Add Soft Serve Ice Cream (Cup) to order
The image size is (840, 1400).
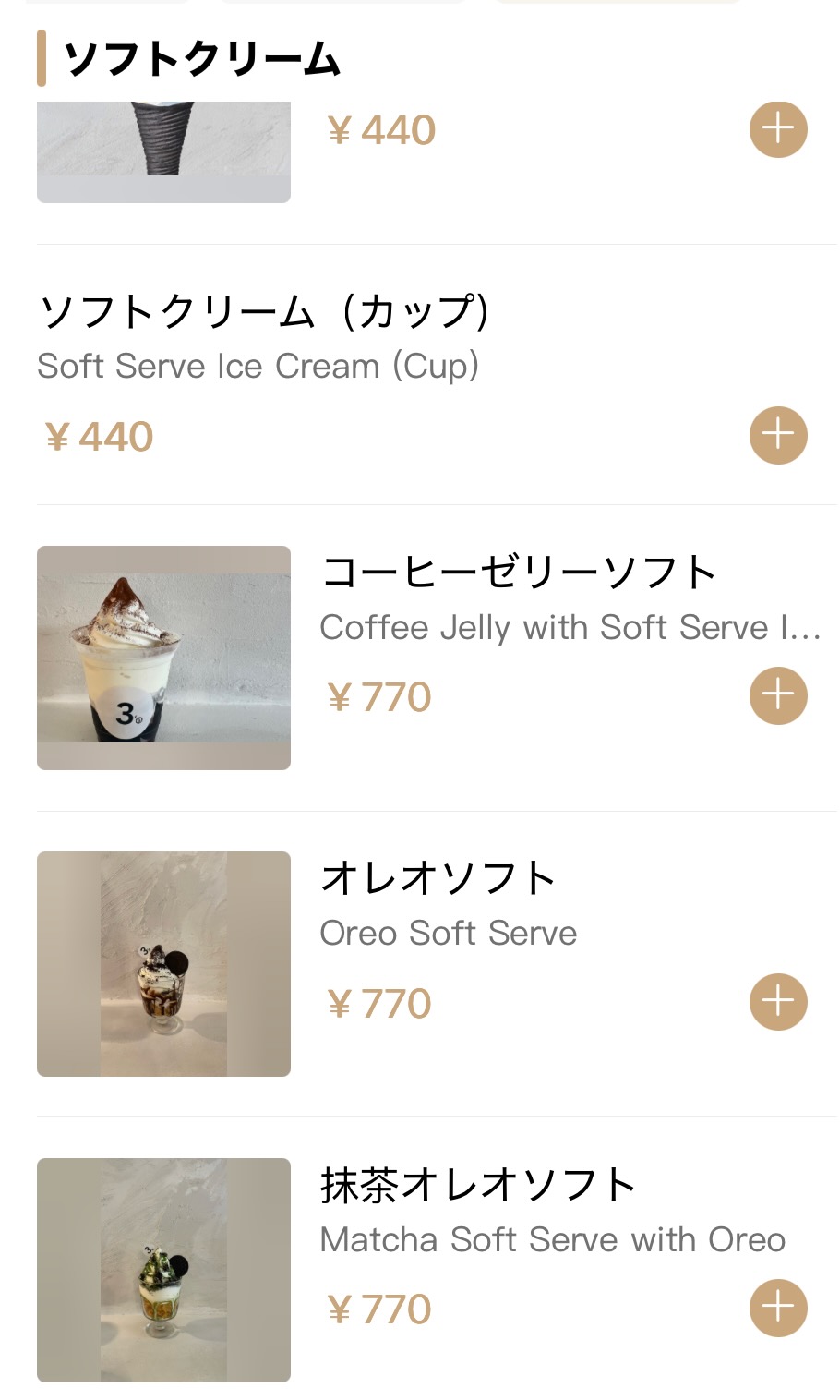pyautogui.click(x=778, y=435)
